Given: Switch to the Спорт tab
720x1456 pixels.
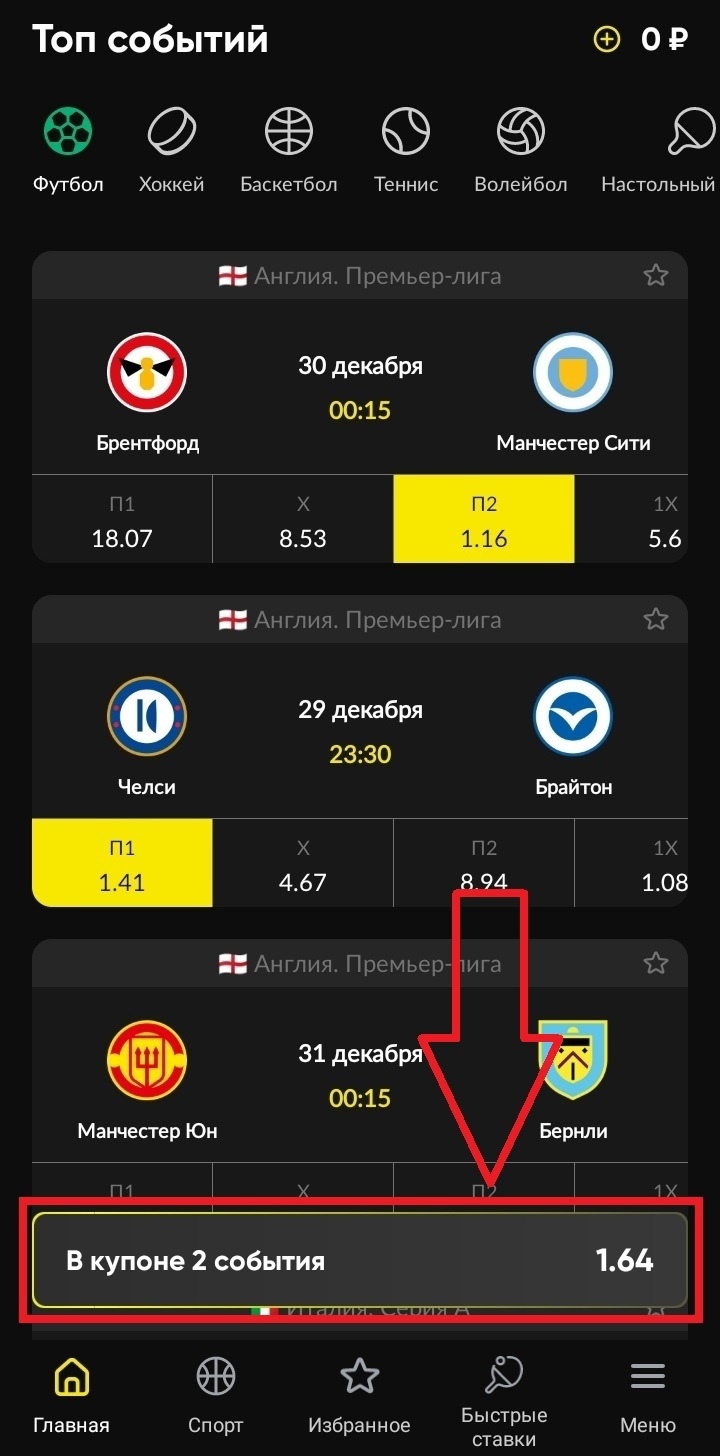Looking at the screenshot, I should click(x=216, y=1395).
